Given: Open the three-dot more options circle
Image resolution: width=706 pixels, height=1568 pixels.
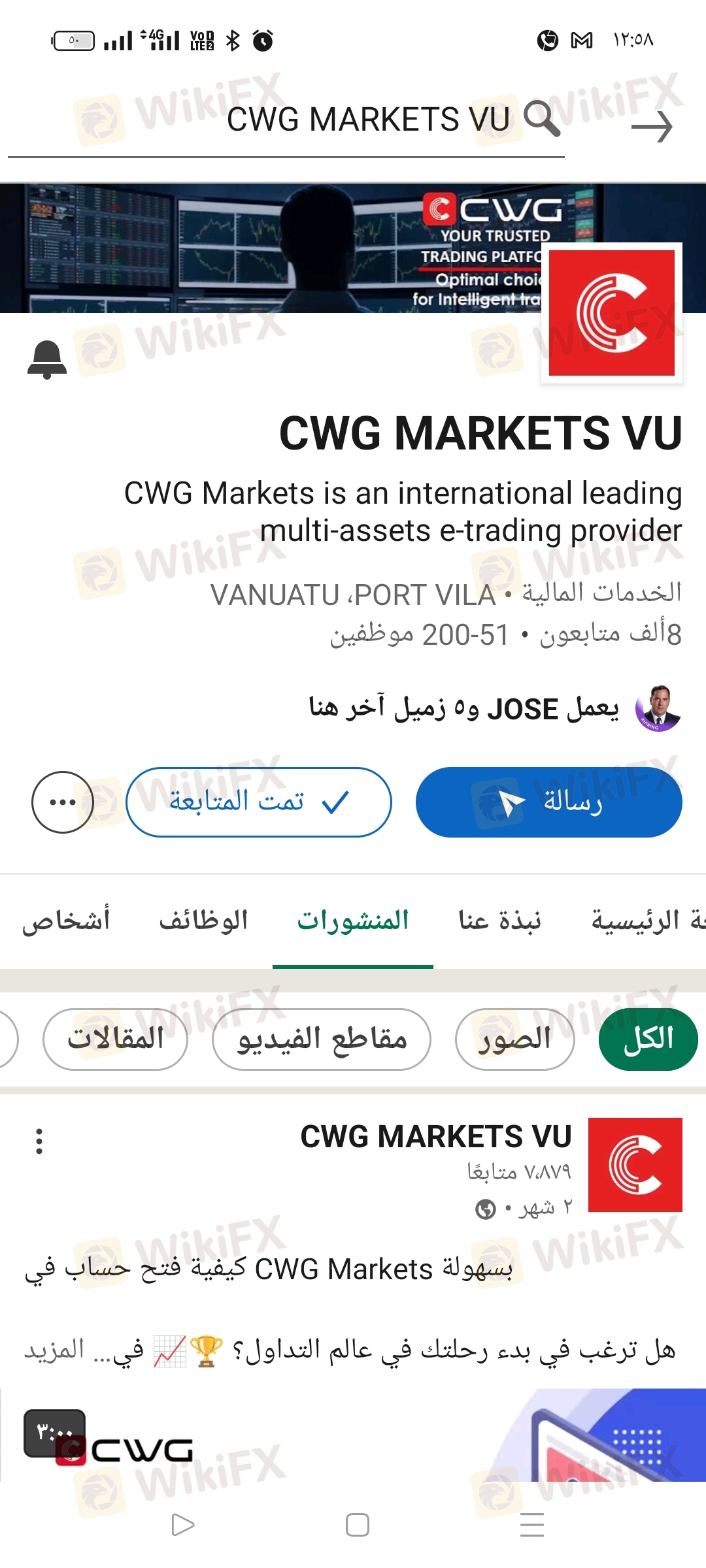Looking at the screenshot, I should coord(63,802).
